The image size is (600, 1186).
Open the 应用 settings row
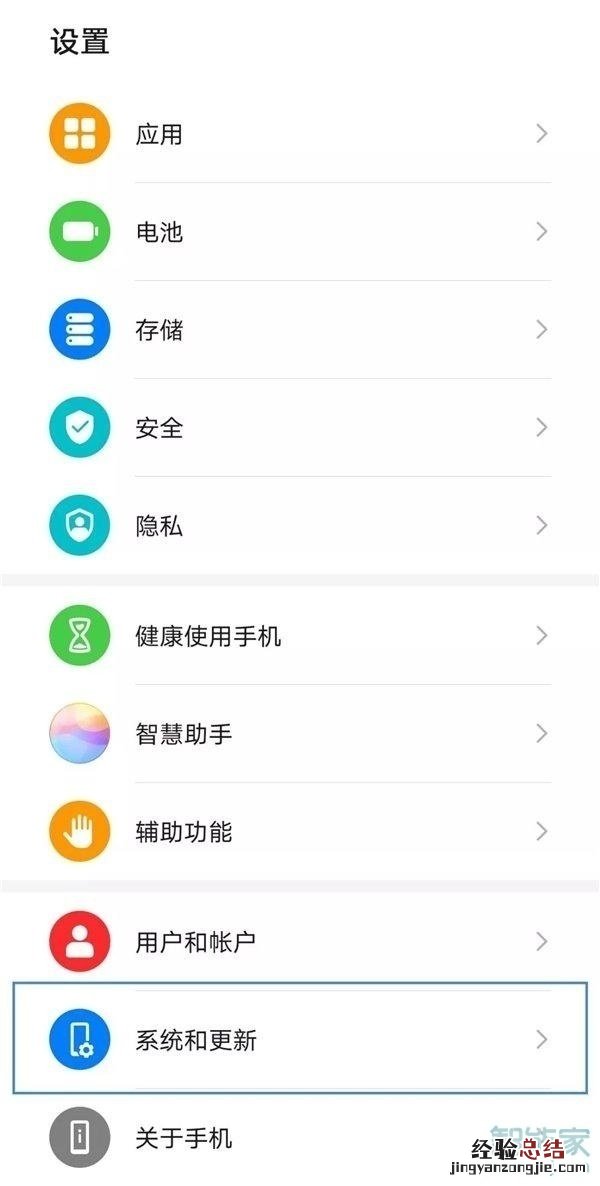pos(300,134)
